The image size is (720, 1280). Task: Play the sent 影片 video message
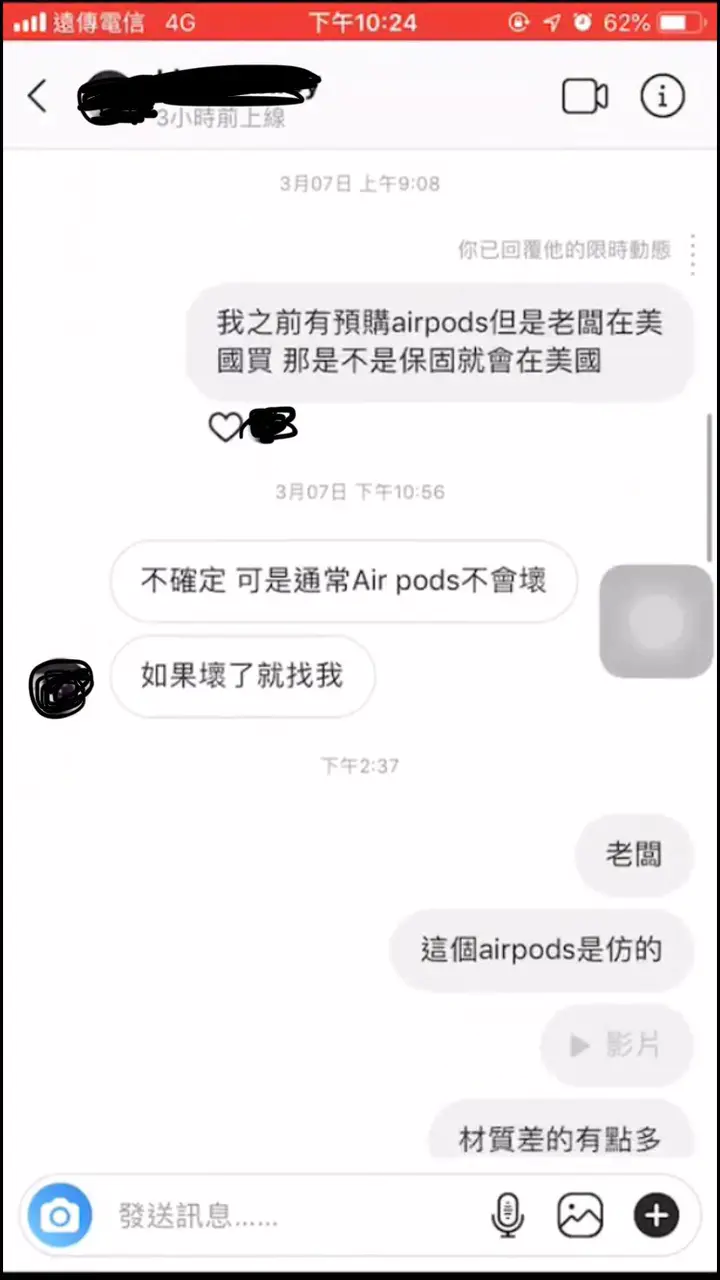(616, 1046)
